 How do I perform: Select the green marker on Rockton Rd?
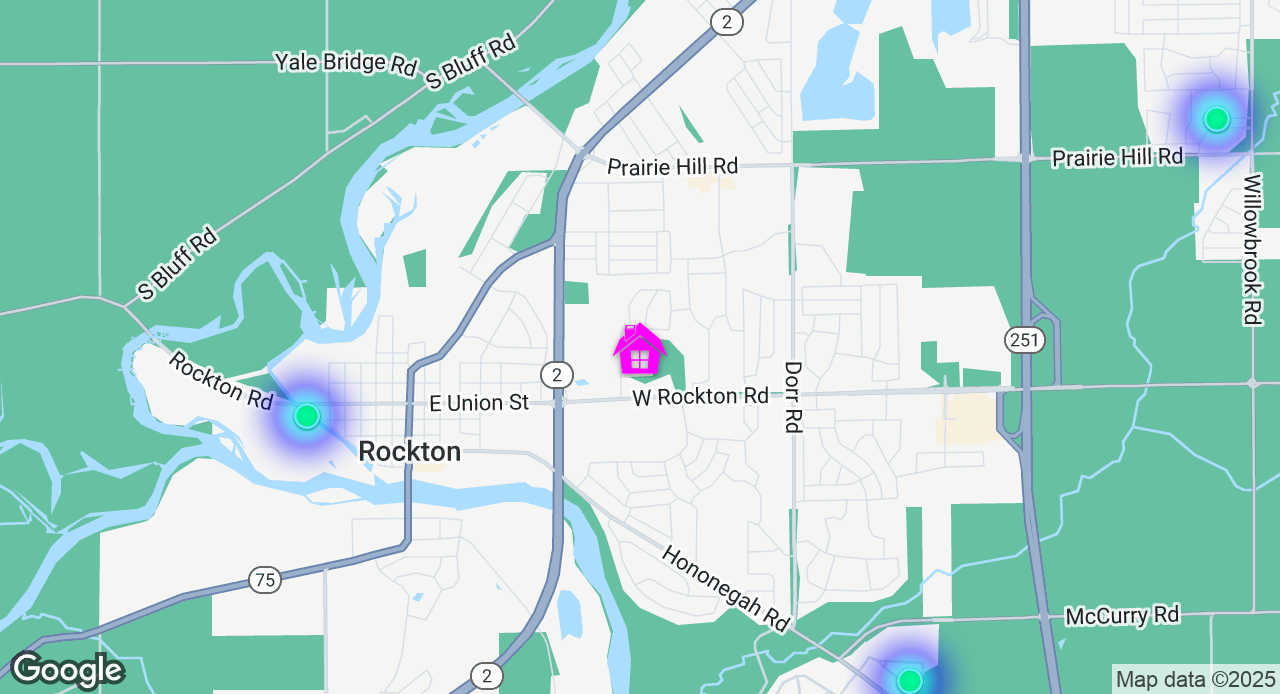tap(307, 415)
